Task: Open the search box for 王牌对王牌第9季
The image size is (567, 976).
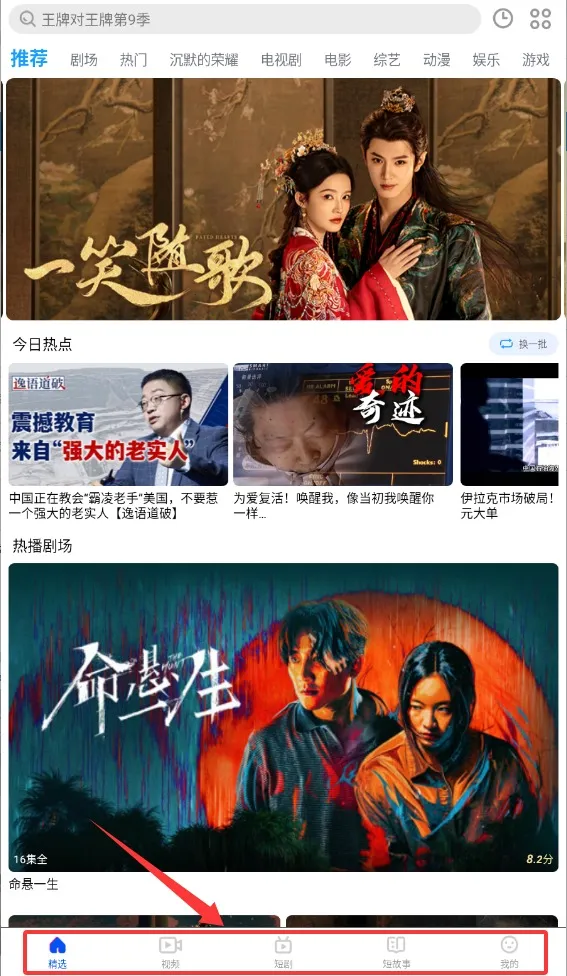Action: 245,19
